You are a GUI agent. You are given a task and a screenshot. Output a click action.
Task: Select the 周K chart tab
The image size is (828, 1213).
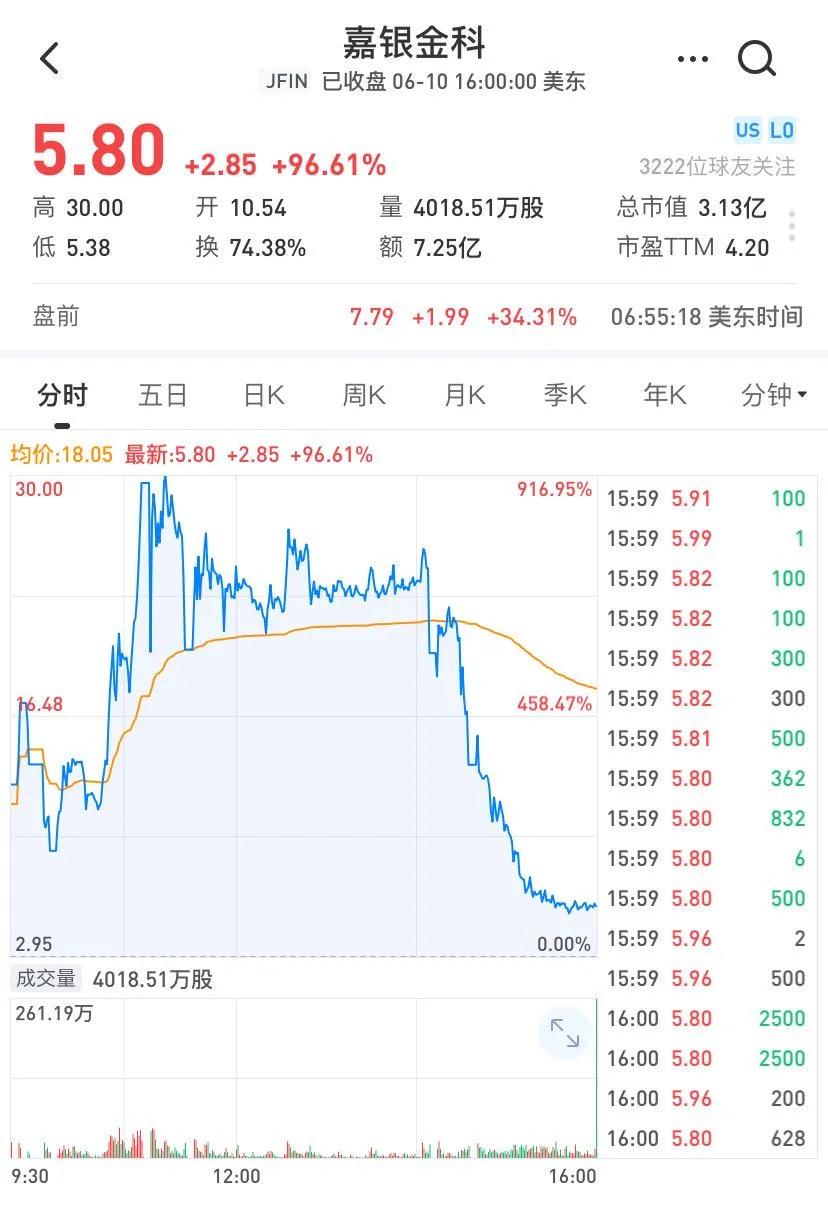(364, 395)
